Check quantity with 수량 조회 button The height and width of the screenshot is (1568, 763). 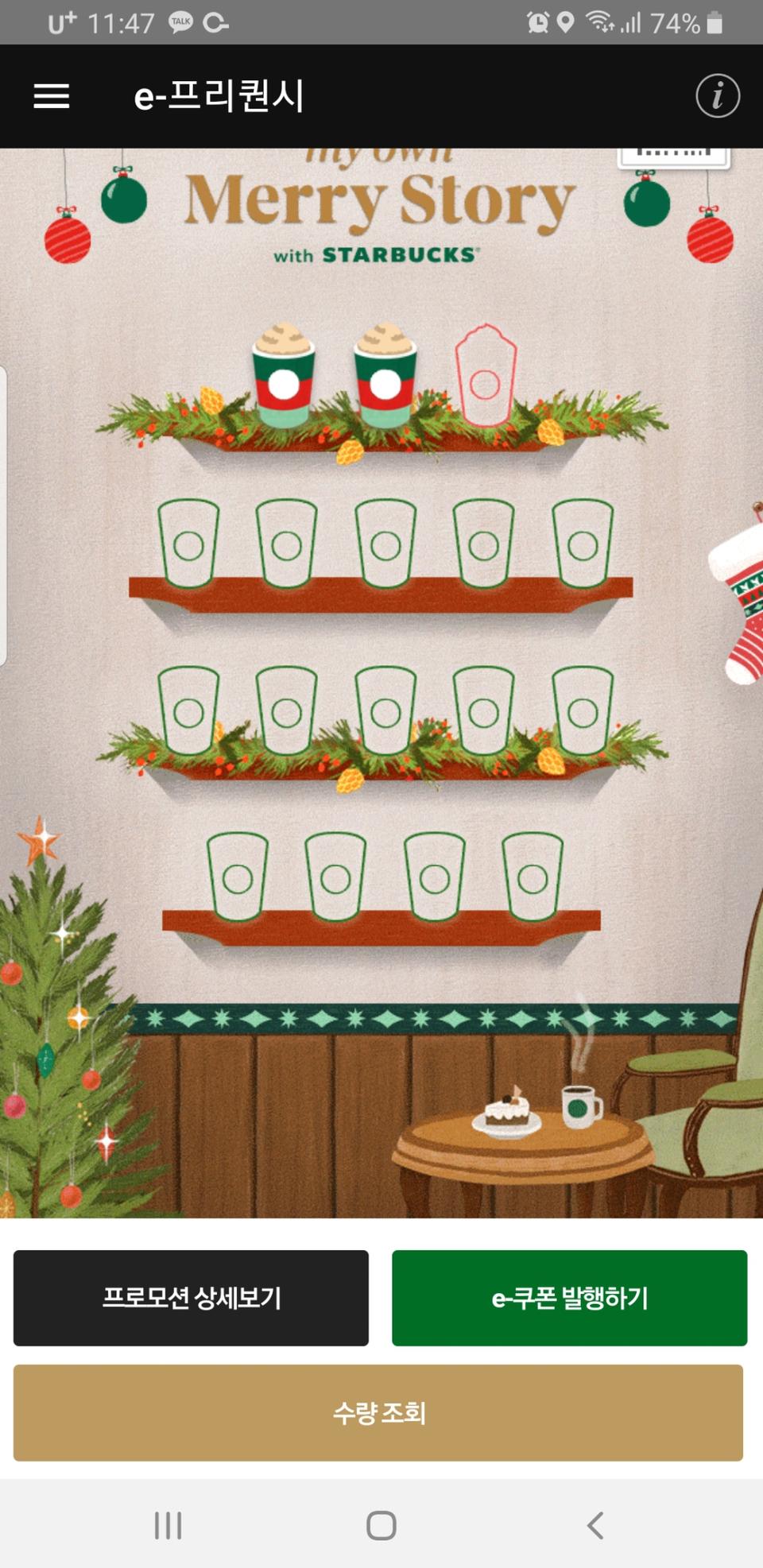tap(378, 1412)
